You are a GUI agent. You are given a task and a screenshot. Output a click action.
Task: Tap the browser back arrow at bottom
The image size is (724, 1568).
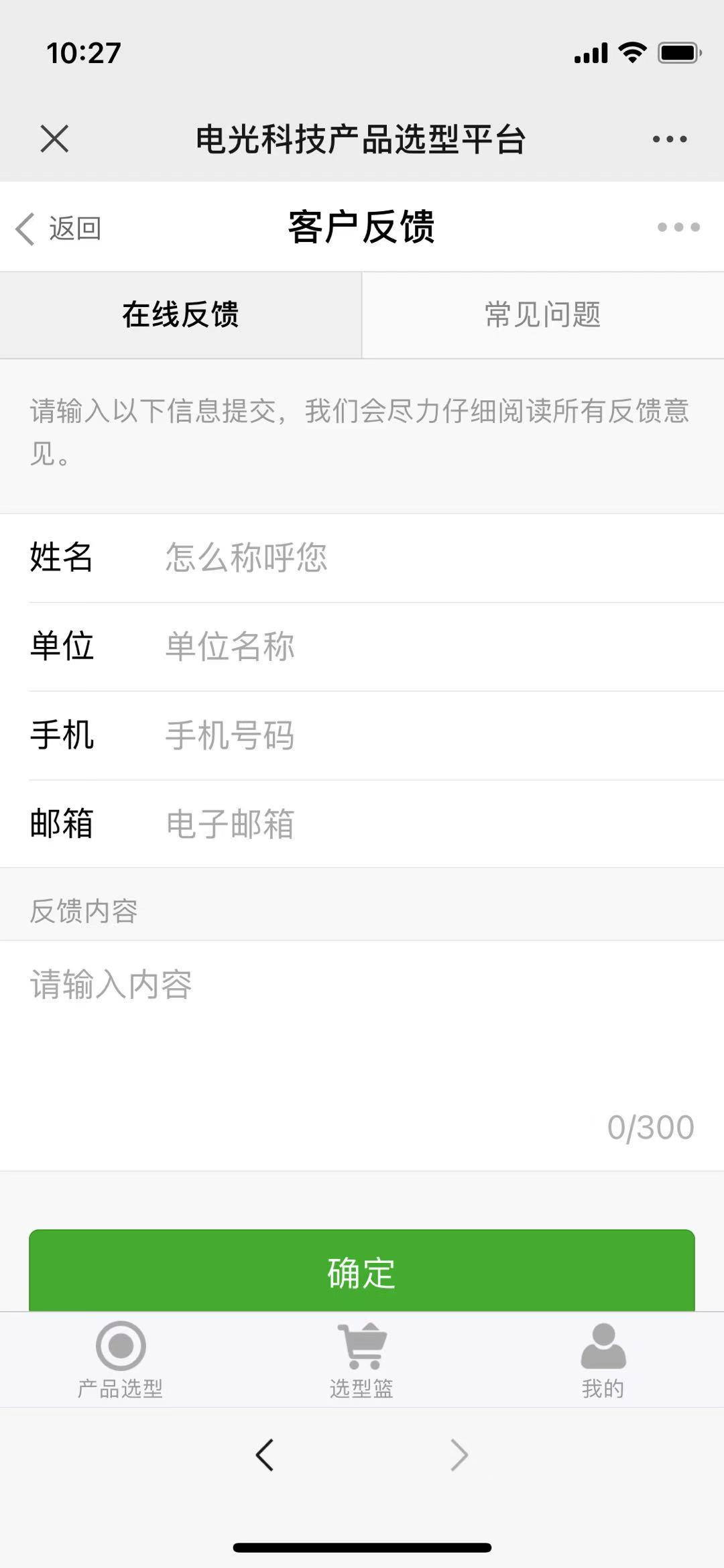[265, 1455]
